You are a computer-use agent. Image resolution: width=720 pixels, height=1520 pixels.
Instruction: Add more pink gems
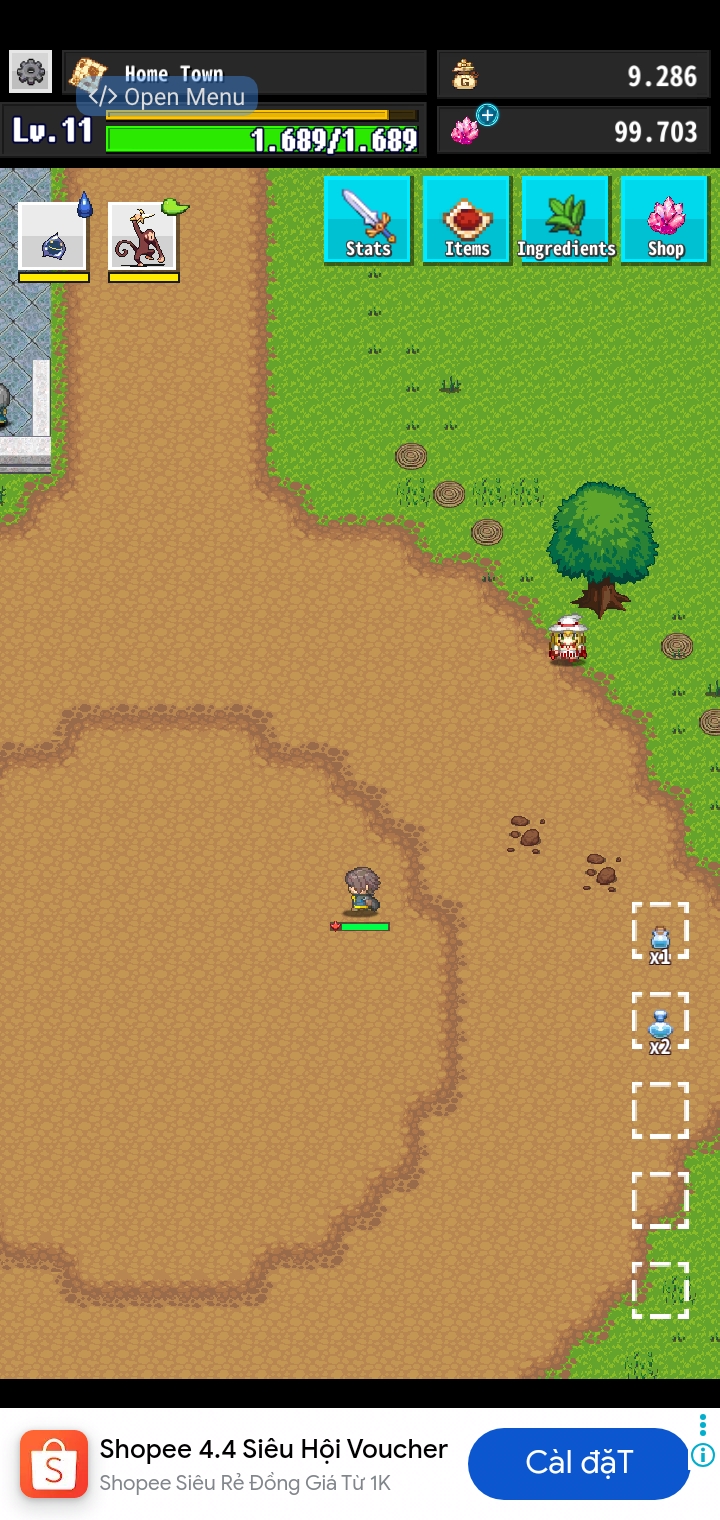point(487,116)
